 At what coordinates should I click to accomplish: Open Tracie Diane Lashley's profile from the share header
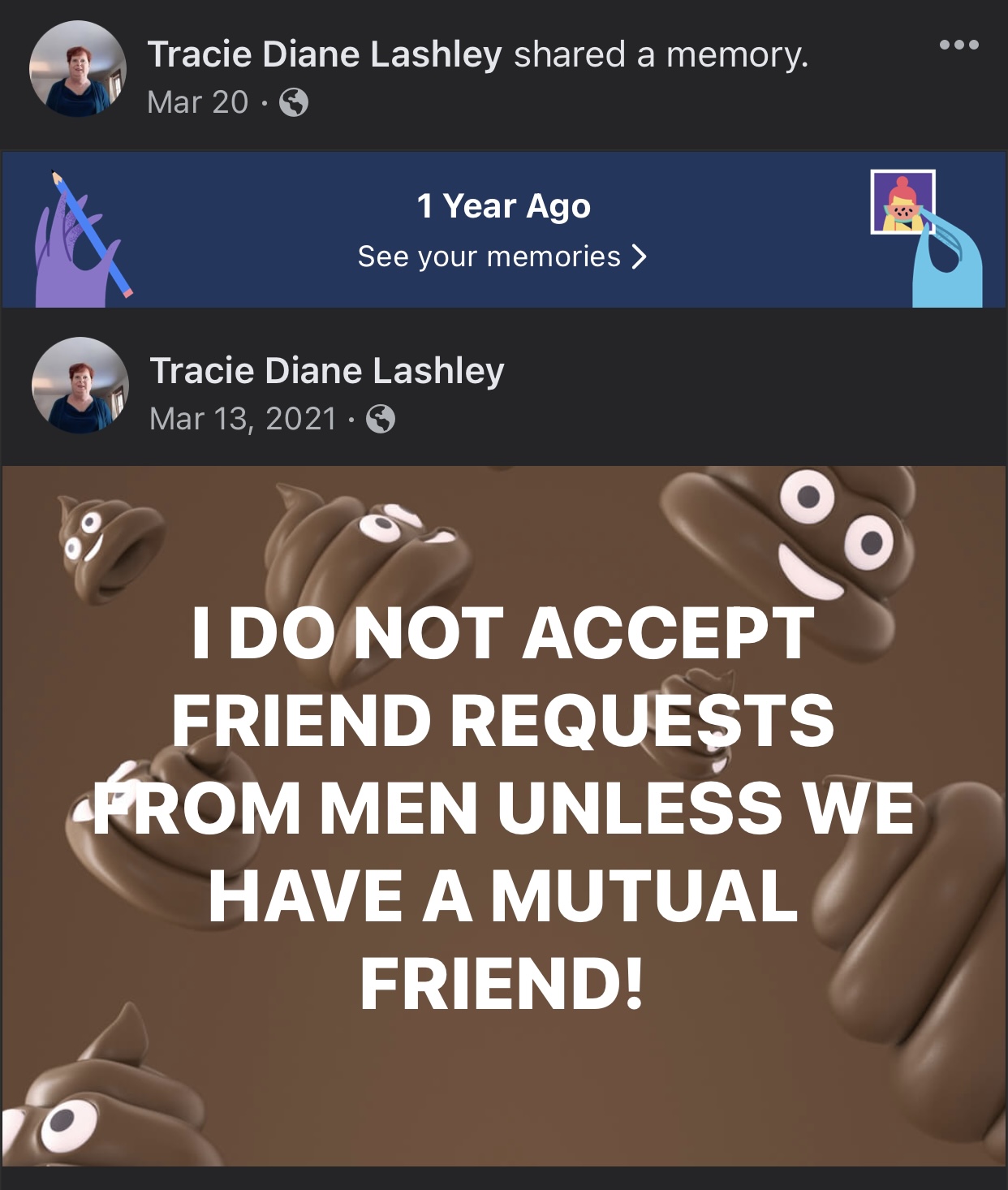point(325,54)
